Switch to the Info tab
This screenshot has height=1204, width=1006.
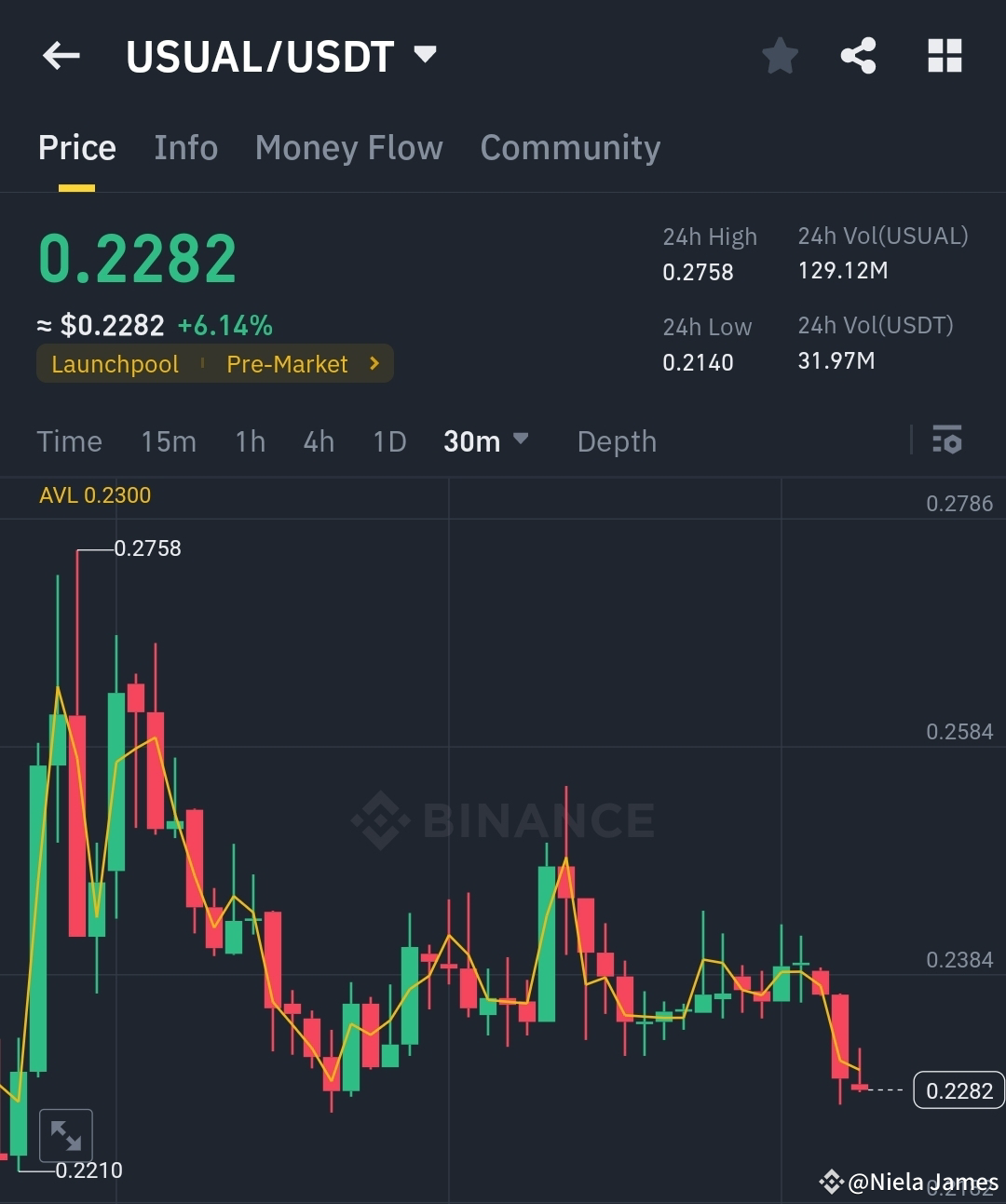pyautogui.click(x=185, y=148)
